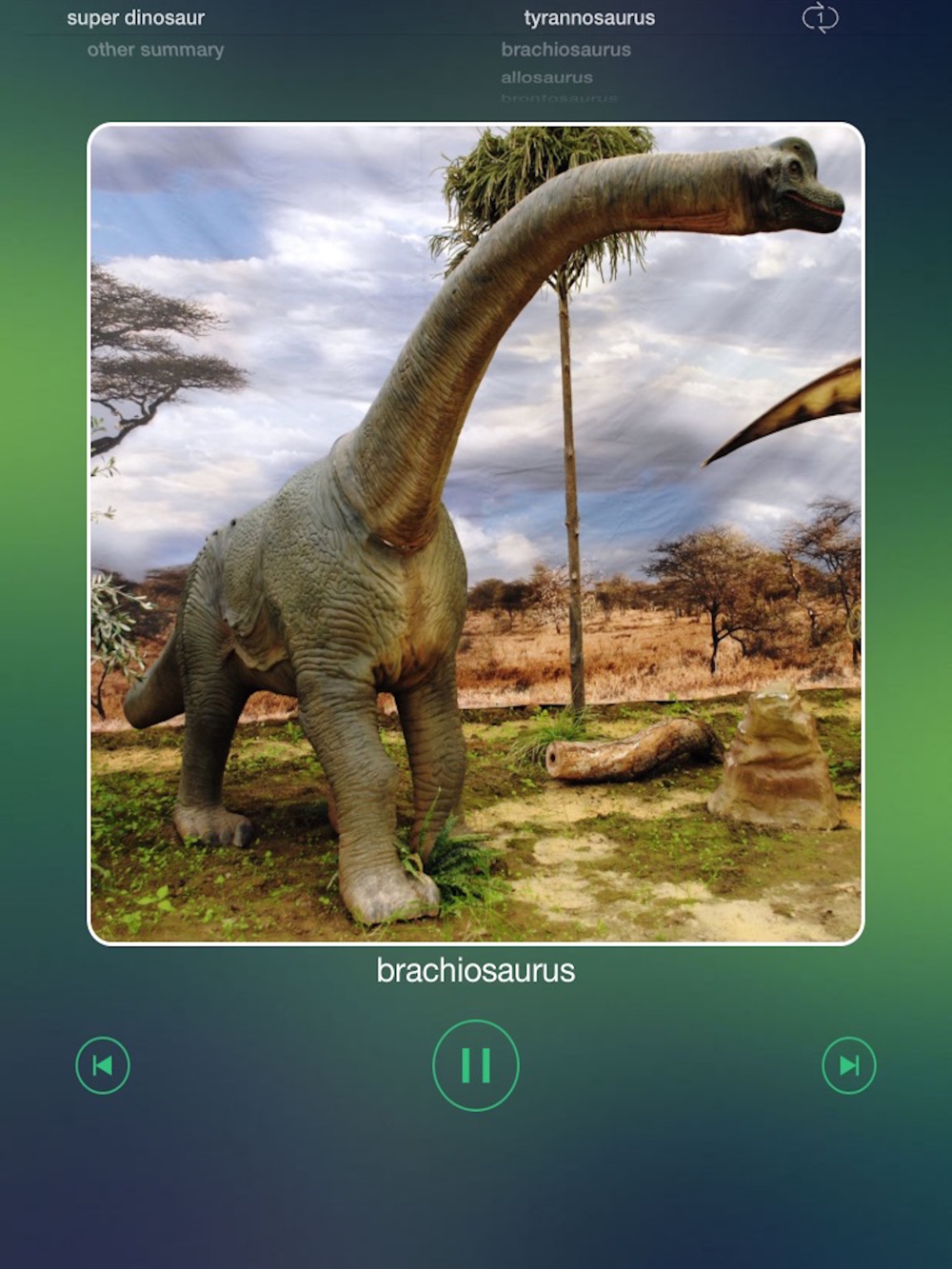Choose allosaurus from the list
Screen dimensions: 952x1269
[546, 77]
